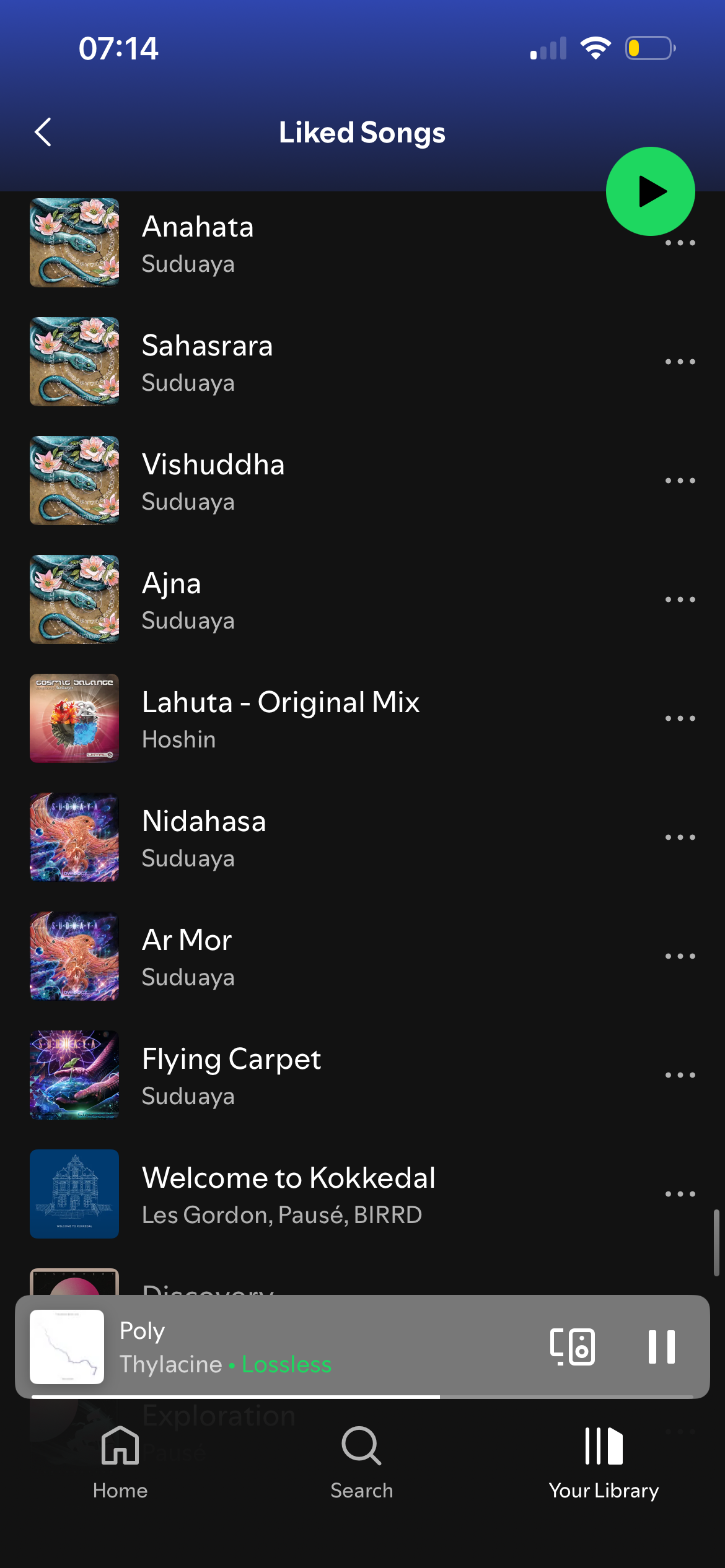The image size is (725, 1568).
Task: Open more options for Flying Carpet
Action: (x=680, y=1075)
